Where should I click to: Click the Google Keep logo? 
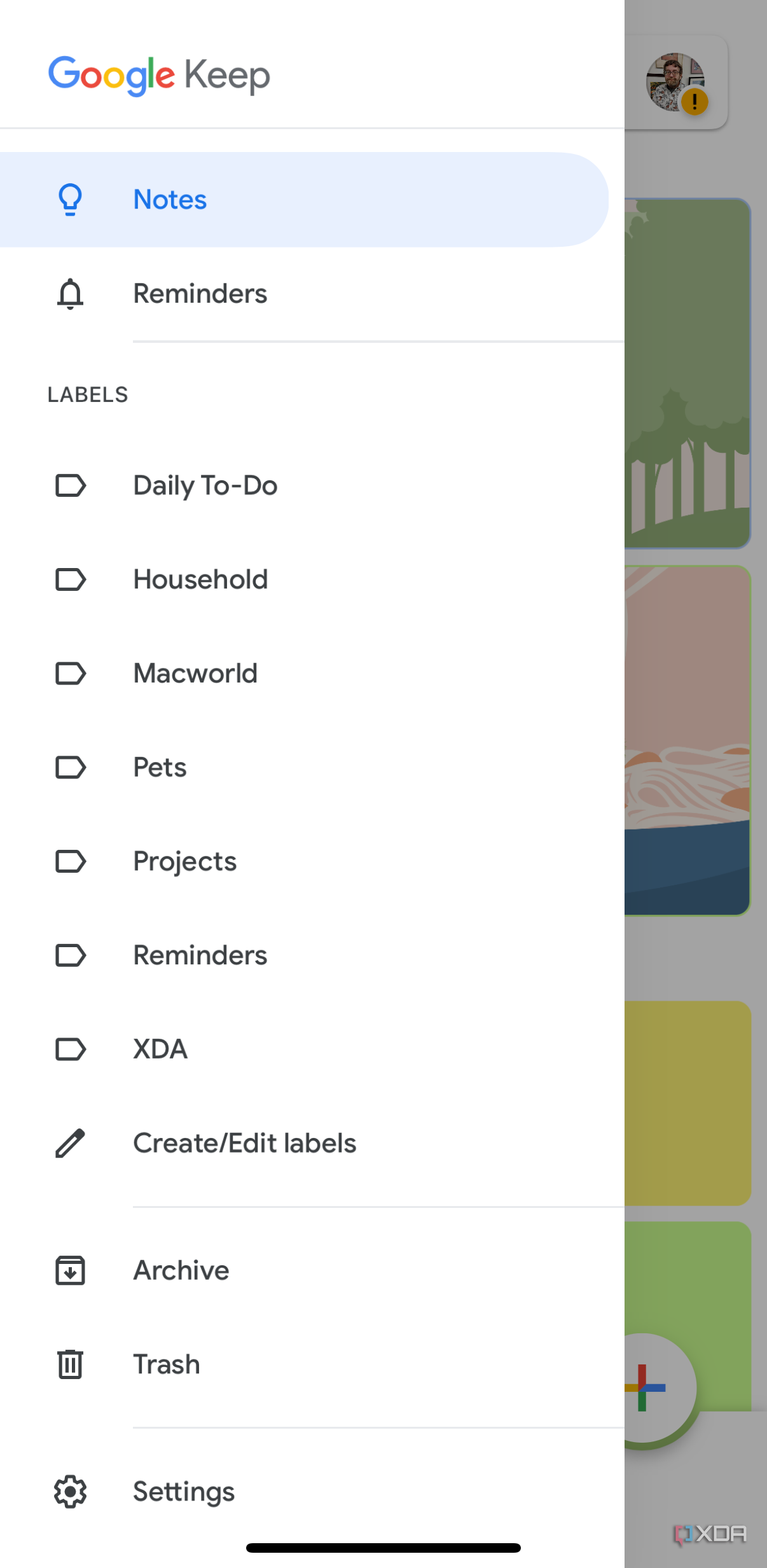click(158, 74)
